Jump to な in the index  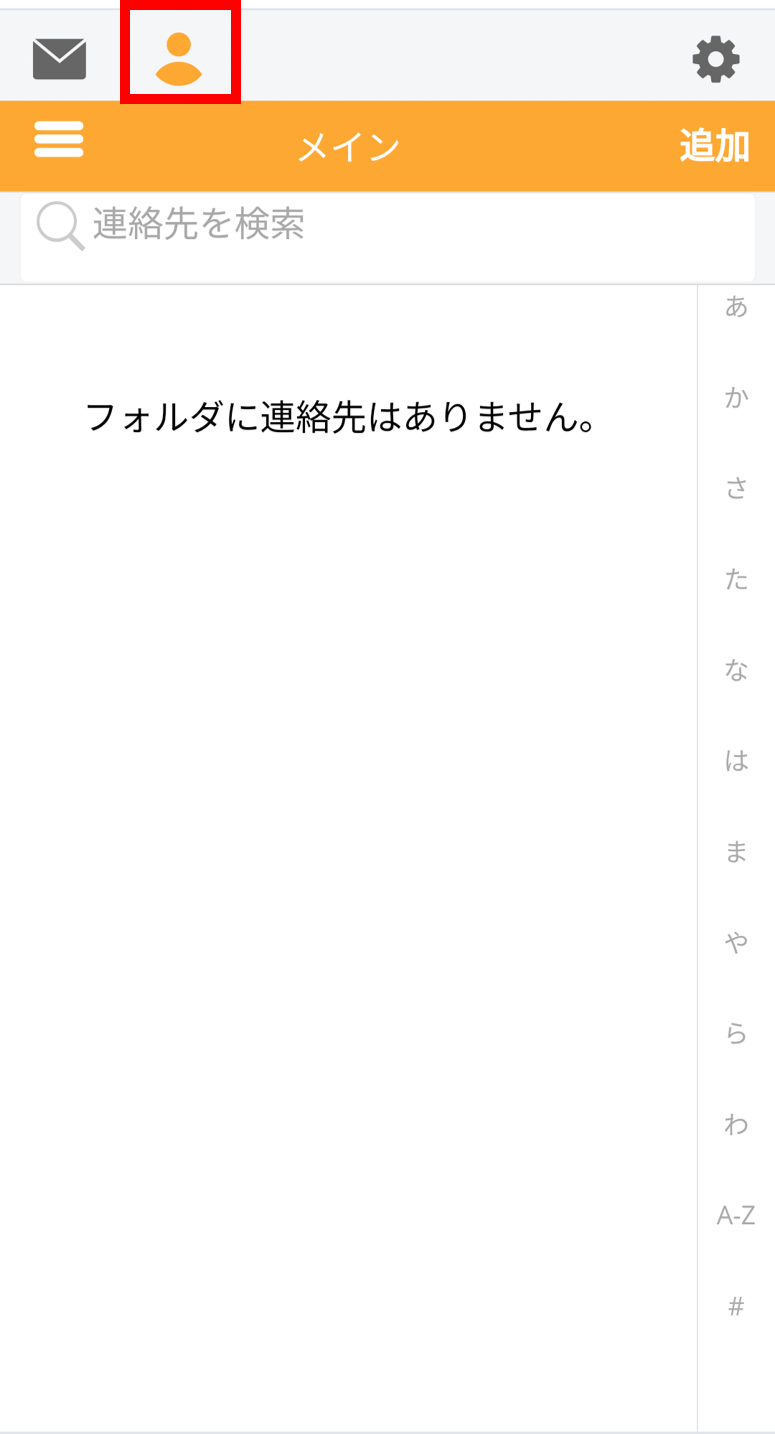pos(736,670)
